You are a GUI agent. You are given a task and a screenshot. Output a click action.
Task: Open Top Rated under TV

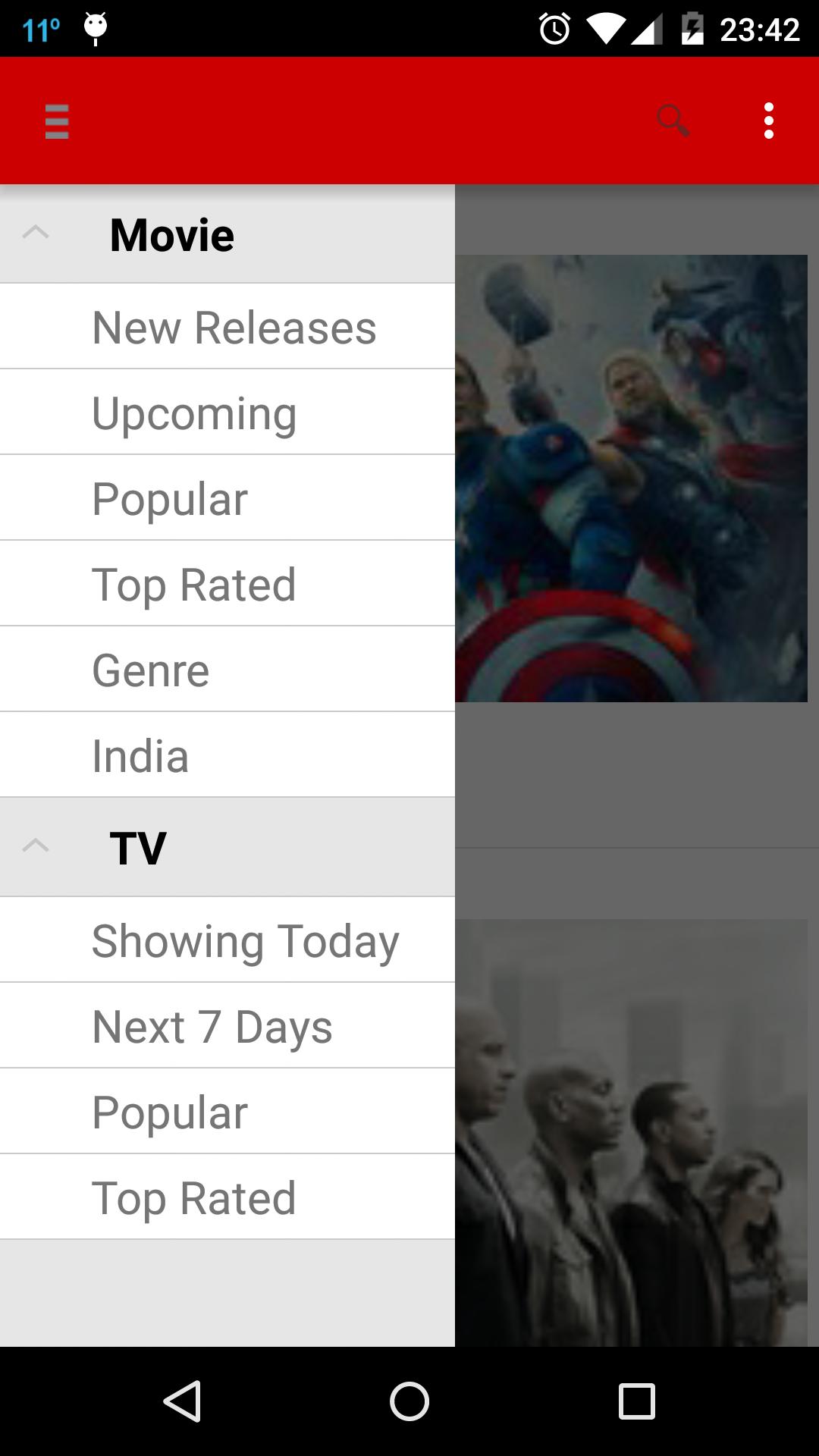click(x=194, y=1198)
